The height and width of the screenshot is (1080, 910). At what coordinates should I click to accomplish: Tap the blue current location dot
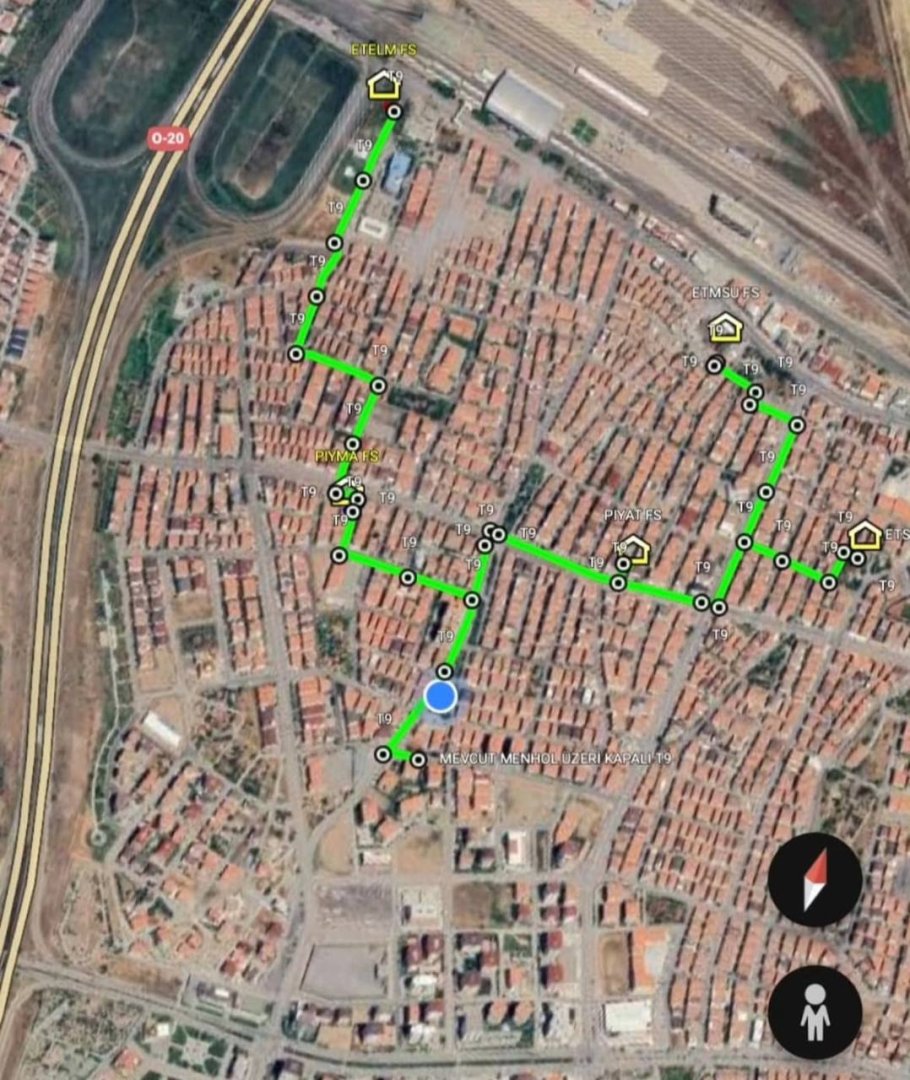441,696
